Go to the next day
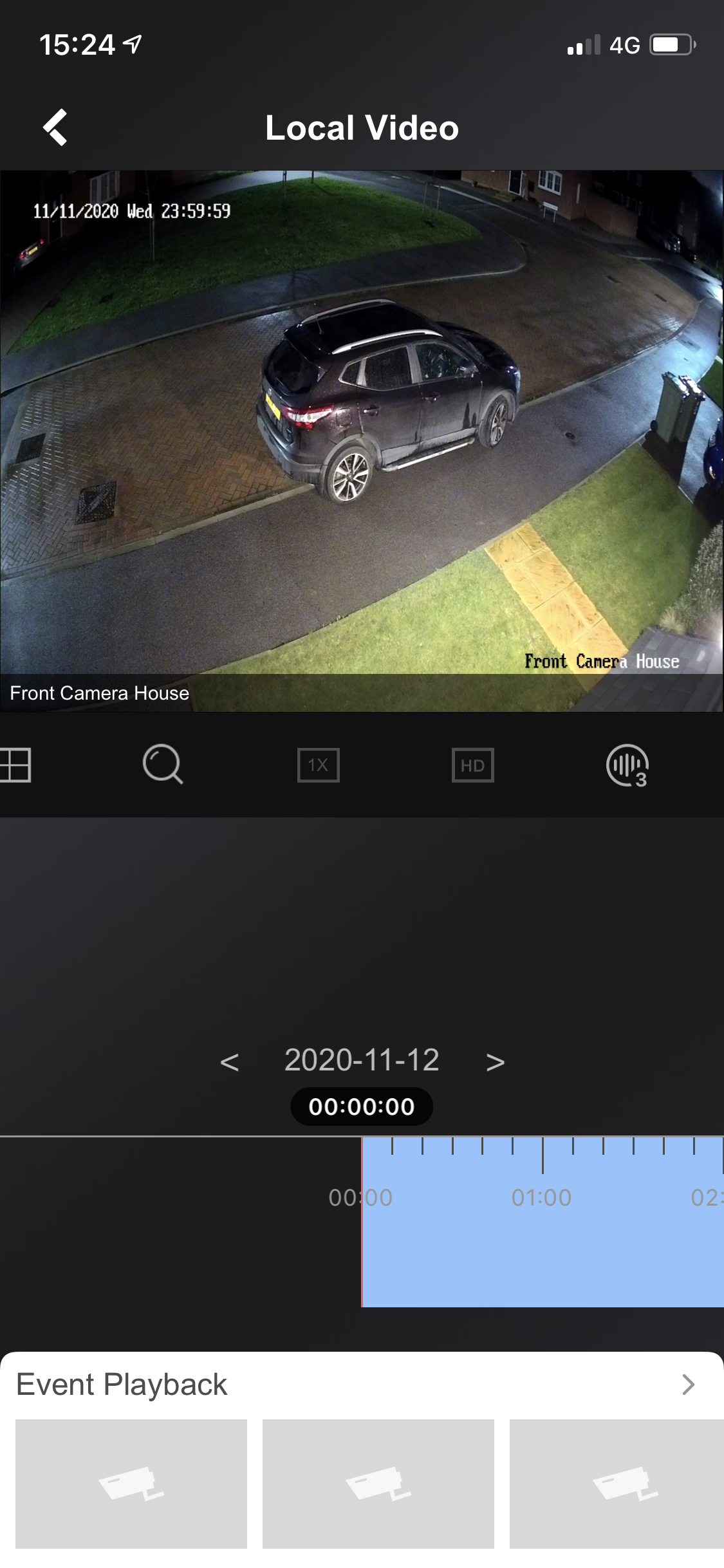Screen dimensions: 724x1568 pos(495,1062)
